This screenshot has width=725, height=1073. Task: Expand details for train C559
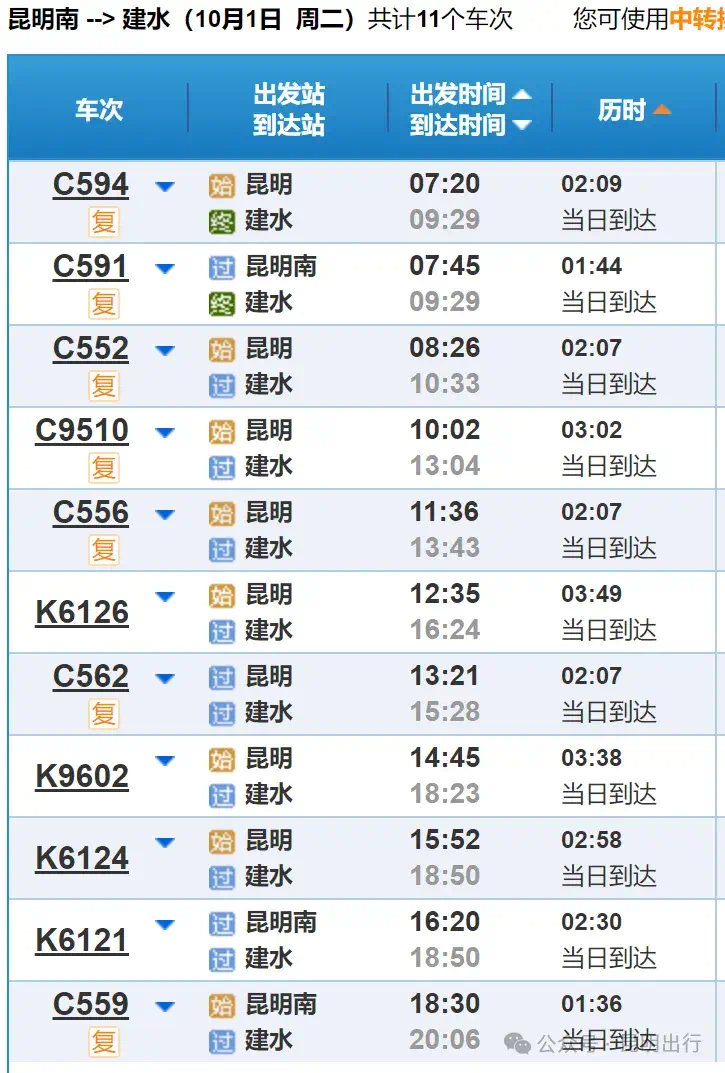click(x=164, y=1004)
